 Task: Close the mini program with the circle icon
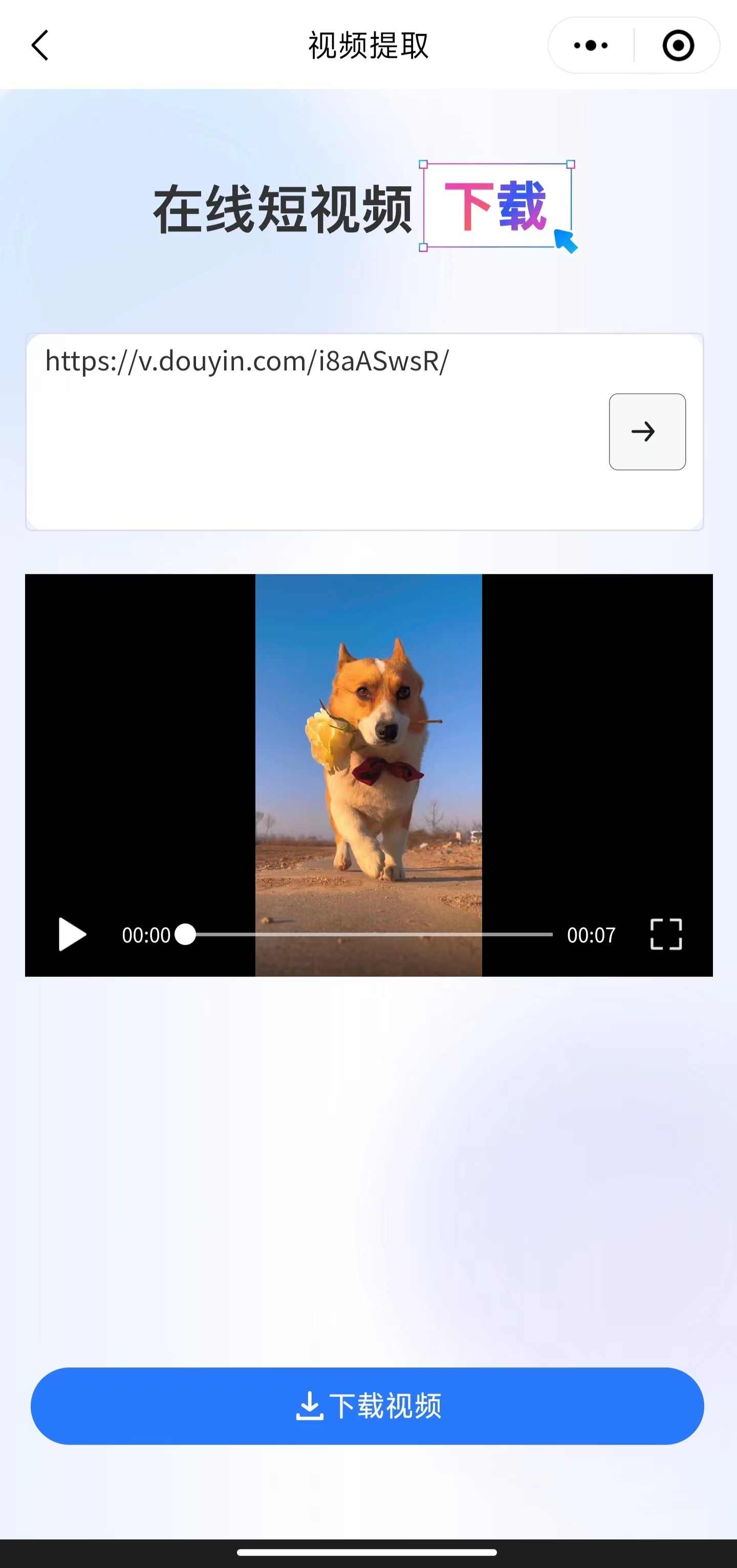click(678, 46)
